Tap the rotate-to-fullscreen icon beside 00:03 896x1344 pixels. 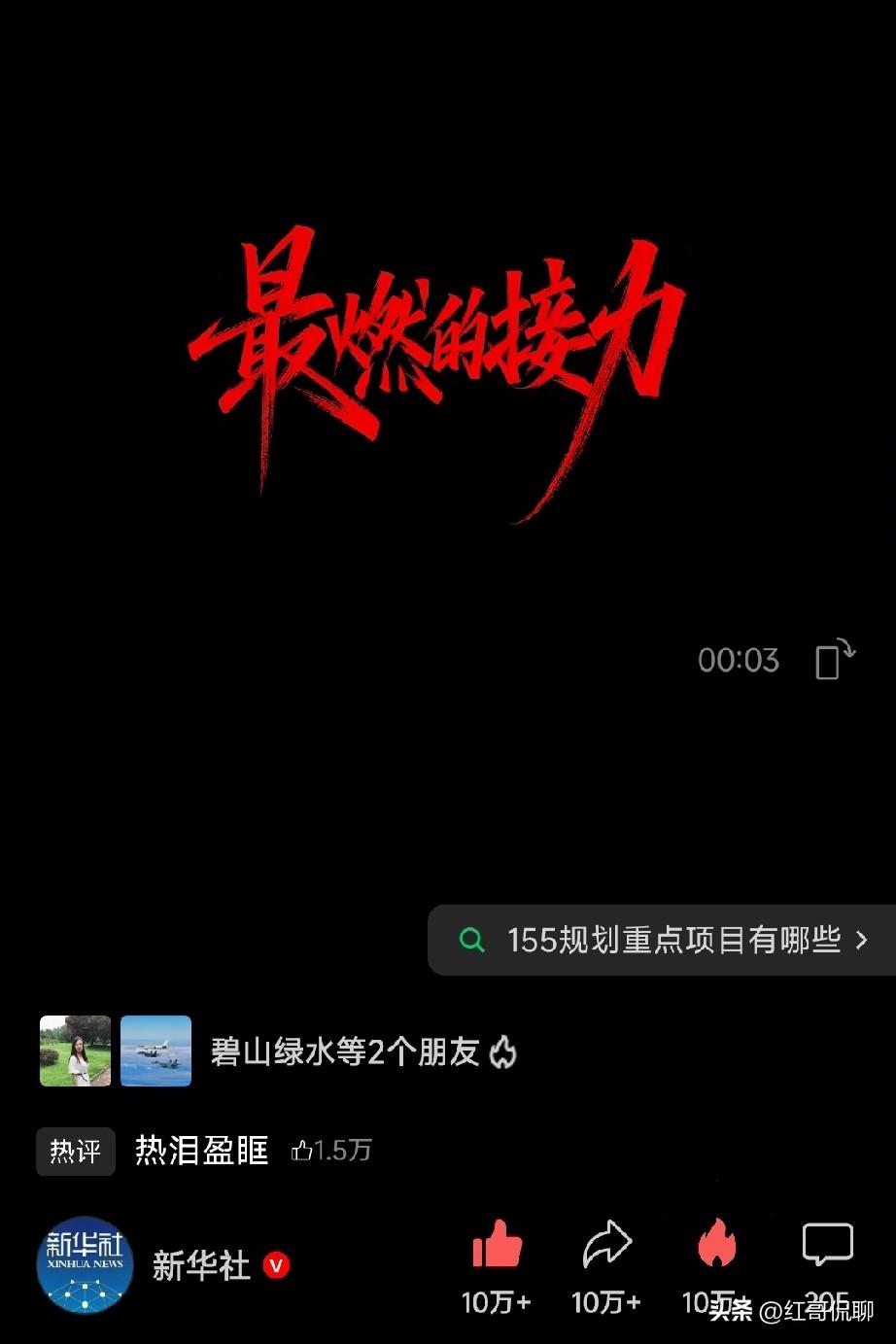[832, 660]
